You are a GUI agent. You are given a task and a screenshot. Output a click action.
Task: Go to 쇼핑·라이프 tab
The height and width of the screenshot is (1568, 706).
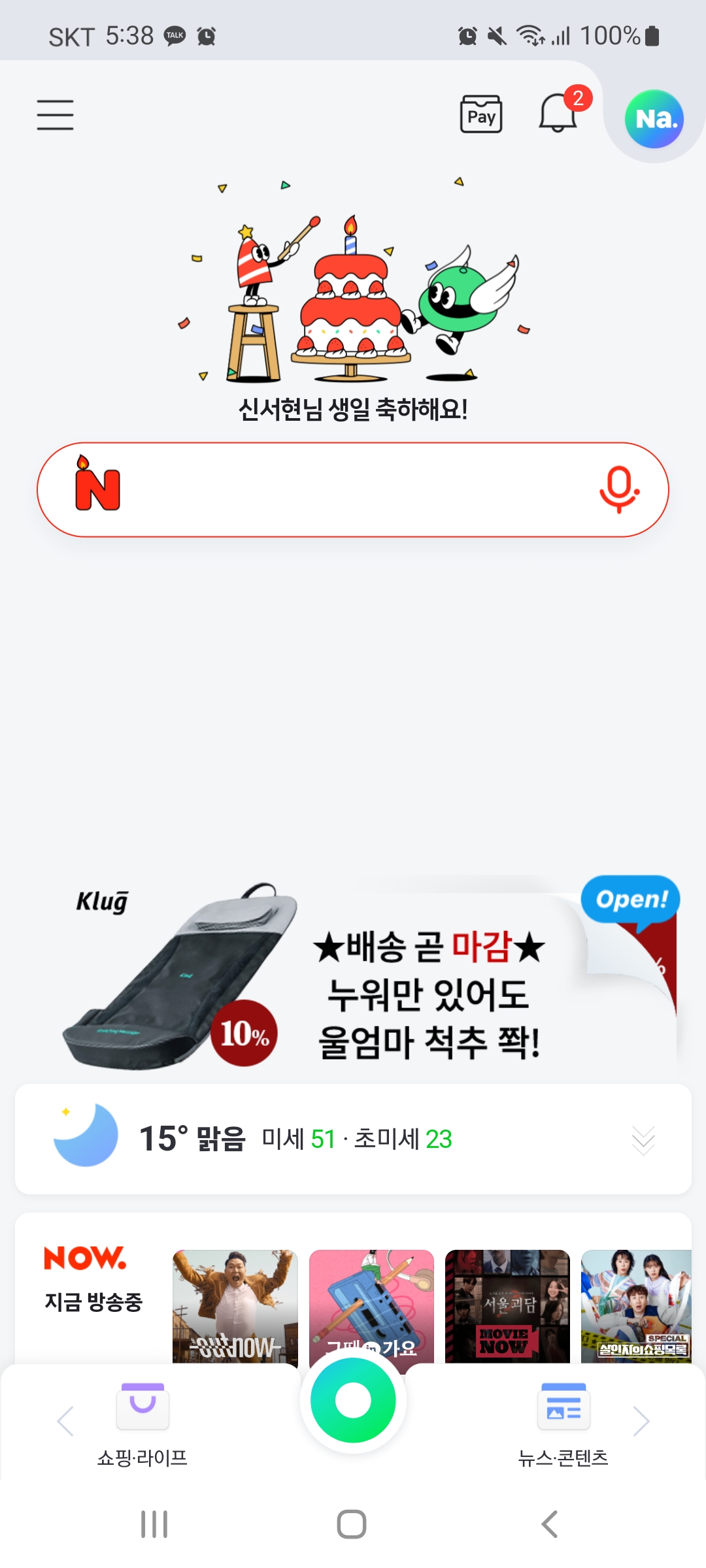coord(143,1424)
